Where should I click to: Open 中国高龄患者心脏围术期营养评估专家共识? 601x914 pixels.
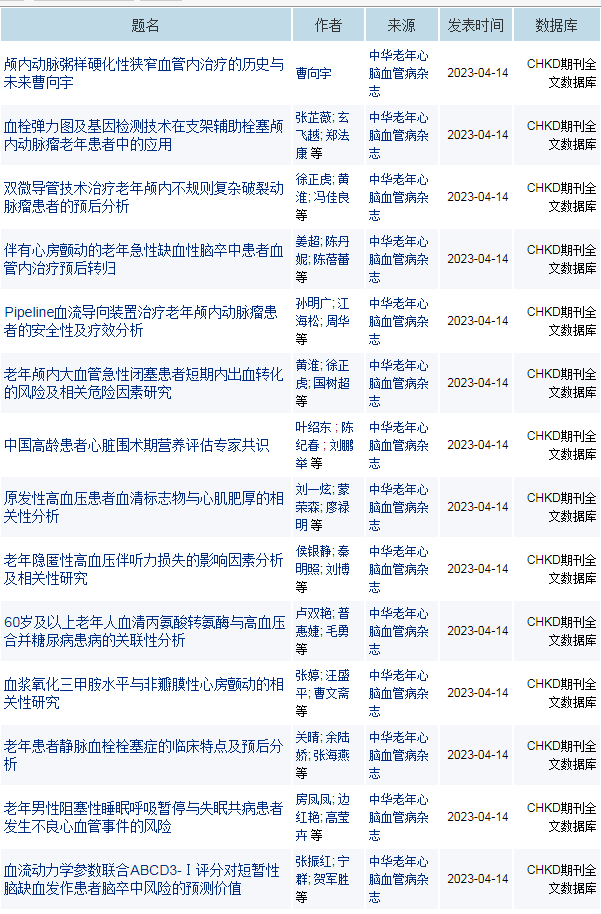137,445
